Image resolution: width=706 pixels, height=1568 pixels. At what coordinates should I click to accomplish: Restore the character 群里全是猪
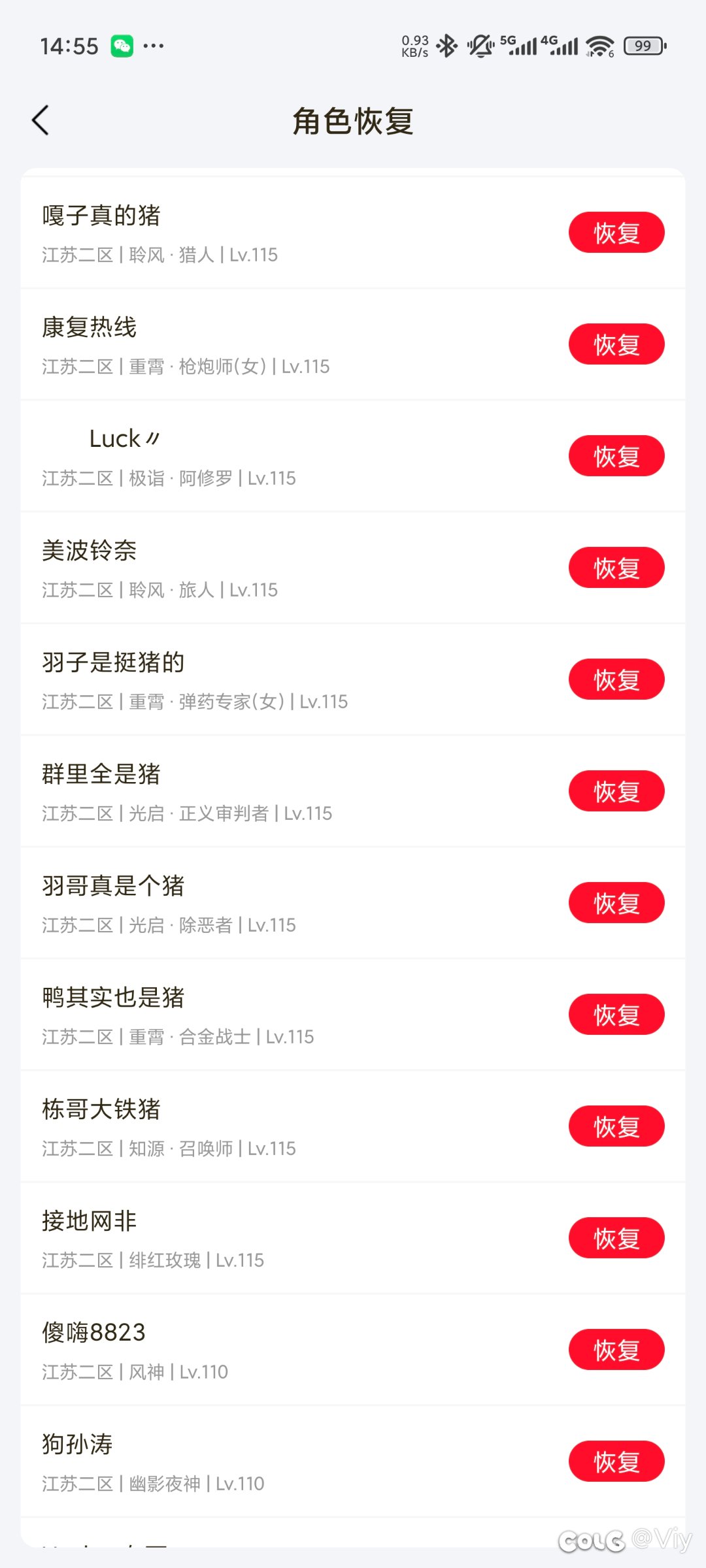[616, 791]
